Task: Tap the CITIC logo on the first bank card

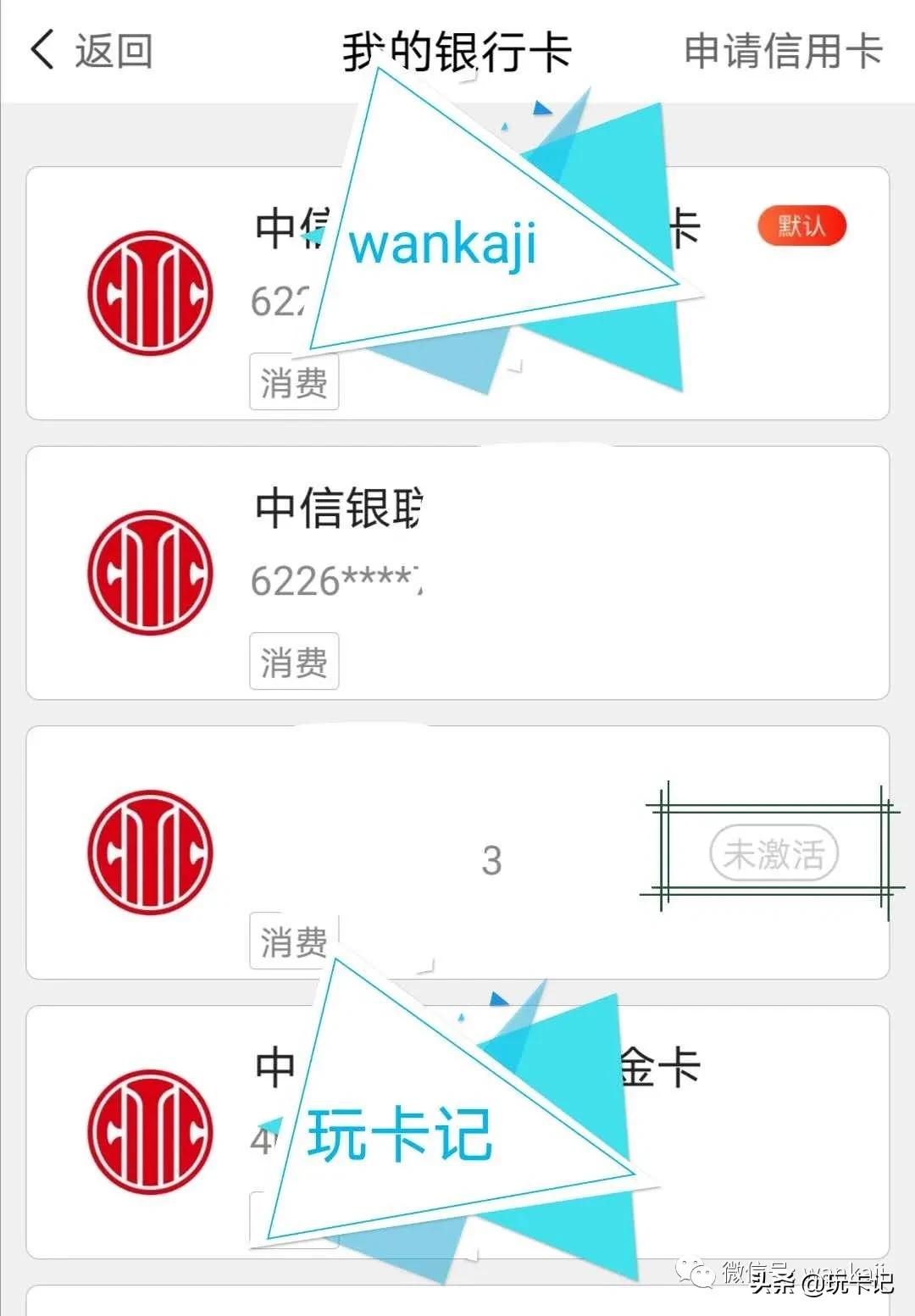Action: [x=148, y=292]
